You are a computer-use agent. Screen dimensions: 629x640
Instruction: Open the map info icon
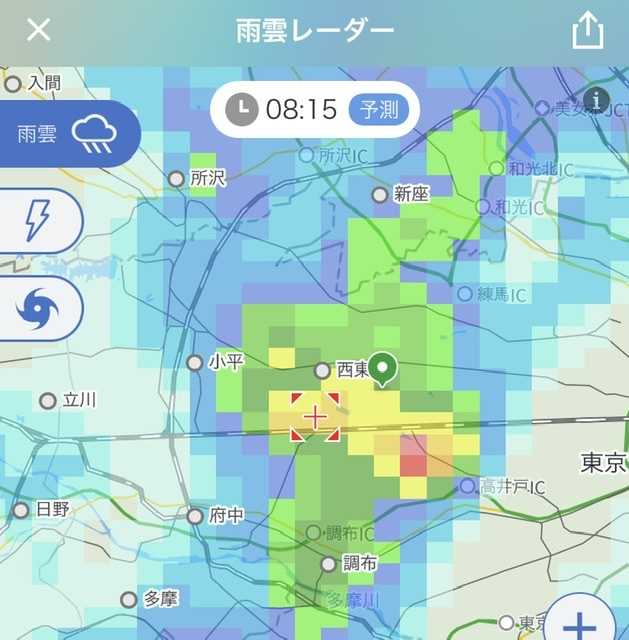[x=597, y=99]
